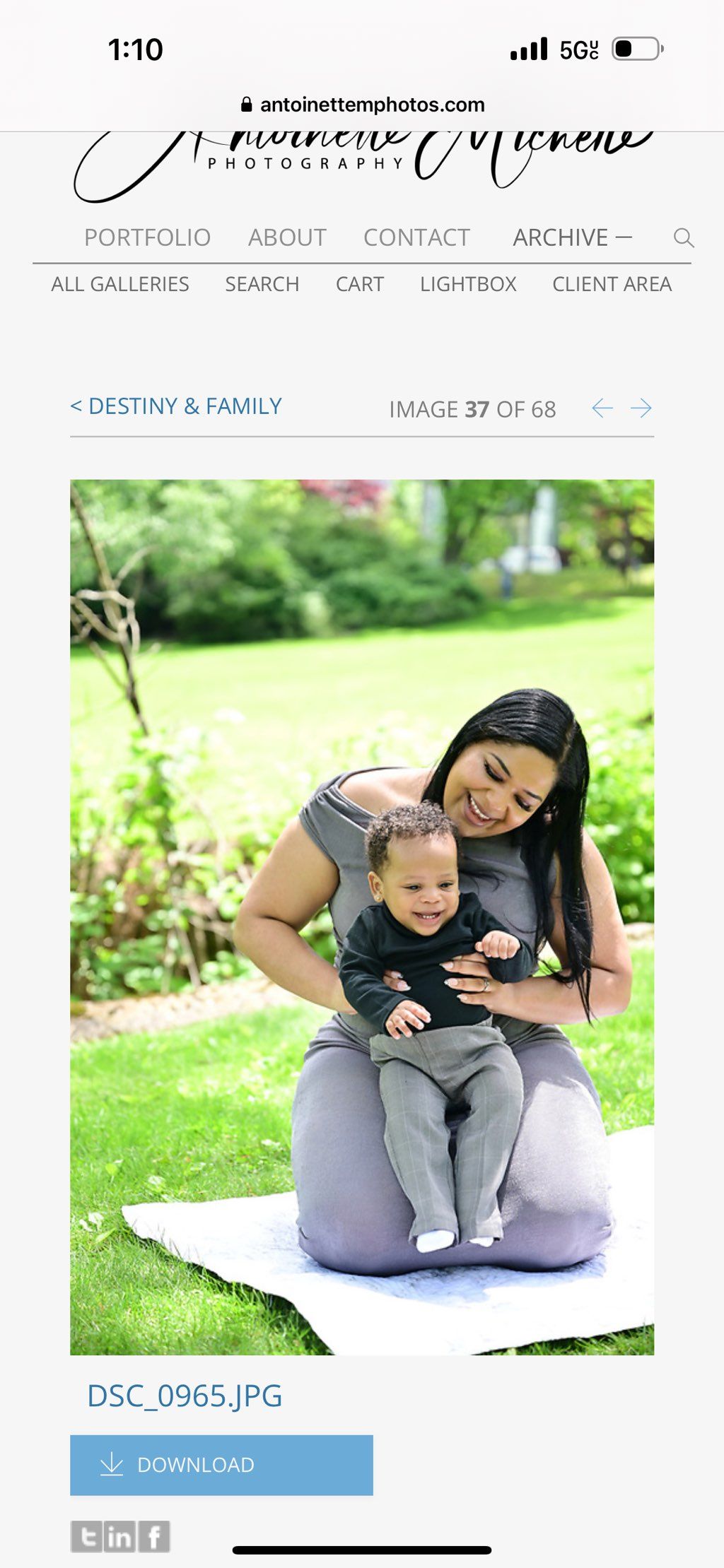Viewport: 724px width, 1568px height.
Task: Share on Facebook
Action: [154, 1536]
